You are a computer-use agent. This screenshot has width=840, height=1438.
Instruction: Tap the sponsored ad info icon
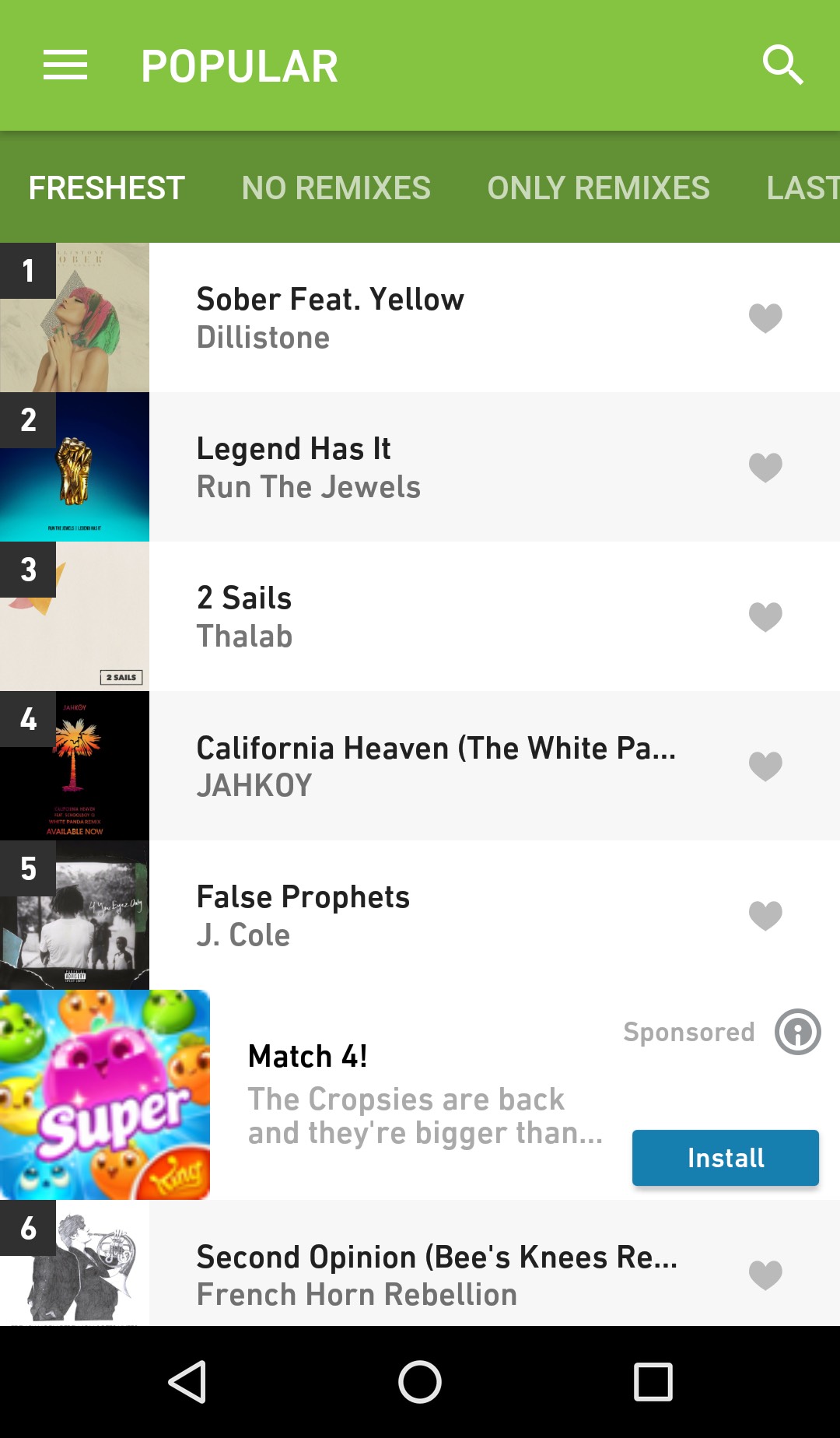click(x=796, y=1032)
